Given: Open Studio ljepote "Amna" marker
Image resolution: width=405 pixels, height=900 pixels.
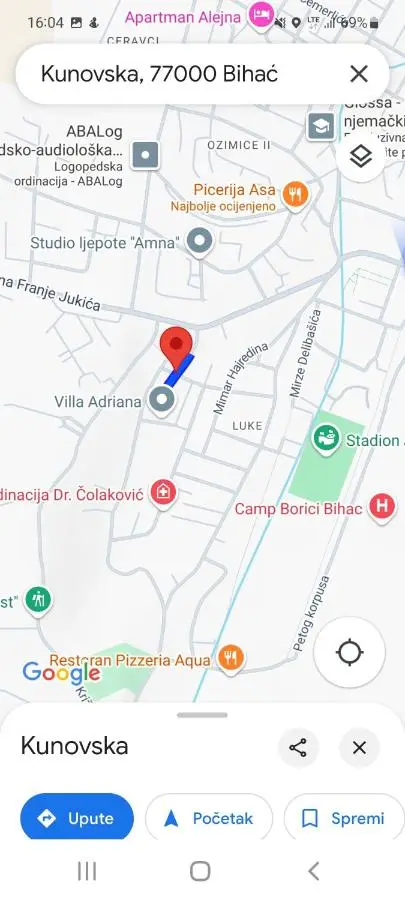Looking at the screenshot, I should [x=200, y=242].
